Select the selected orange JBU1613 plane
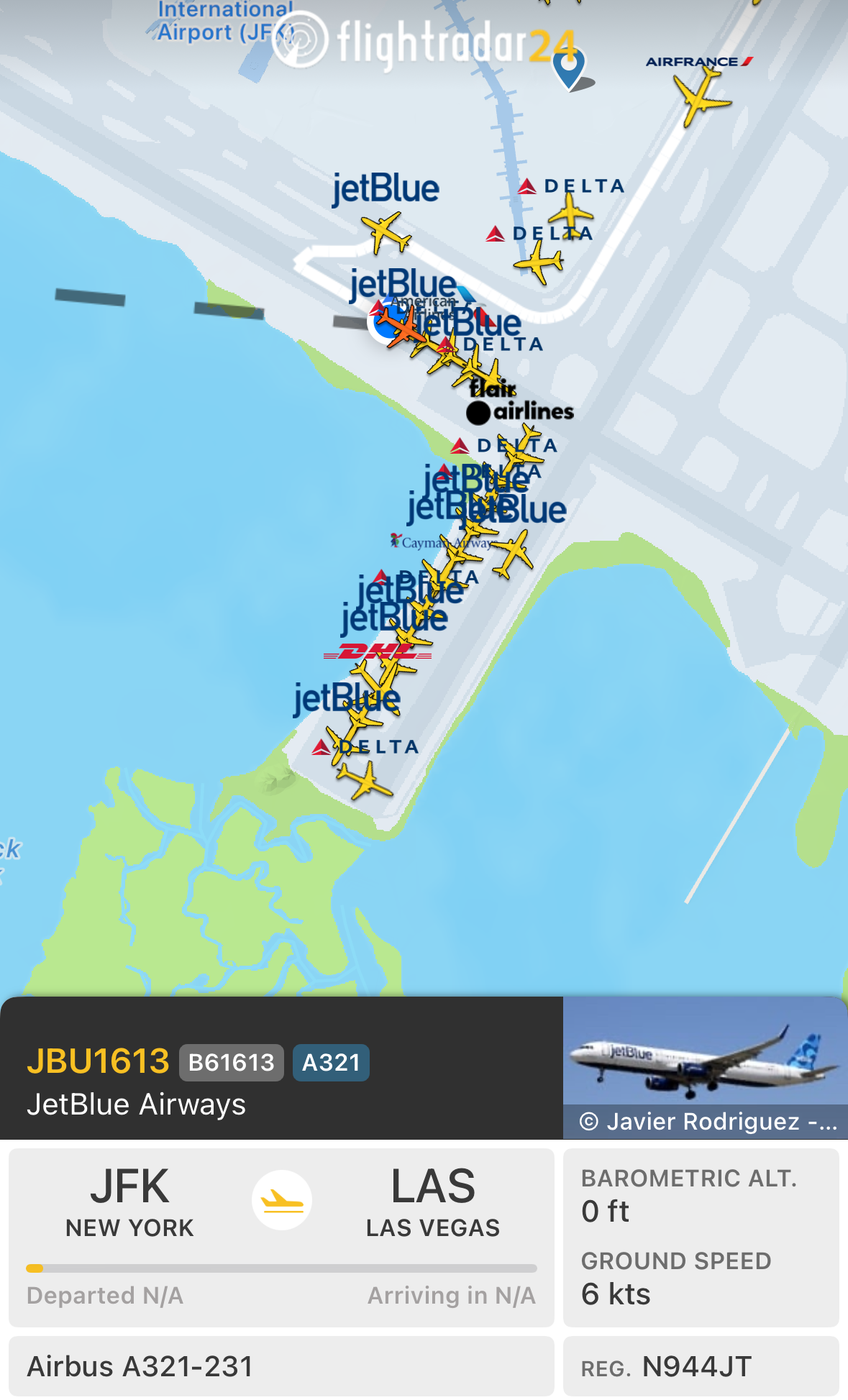Viewport: 848px width, 1400px height. 403,326
